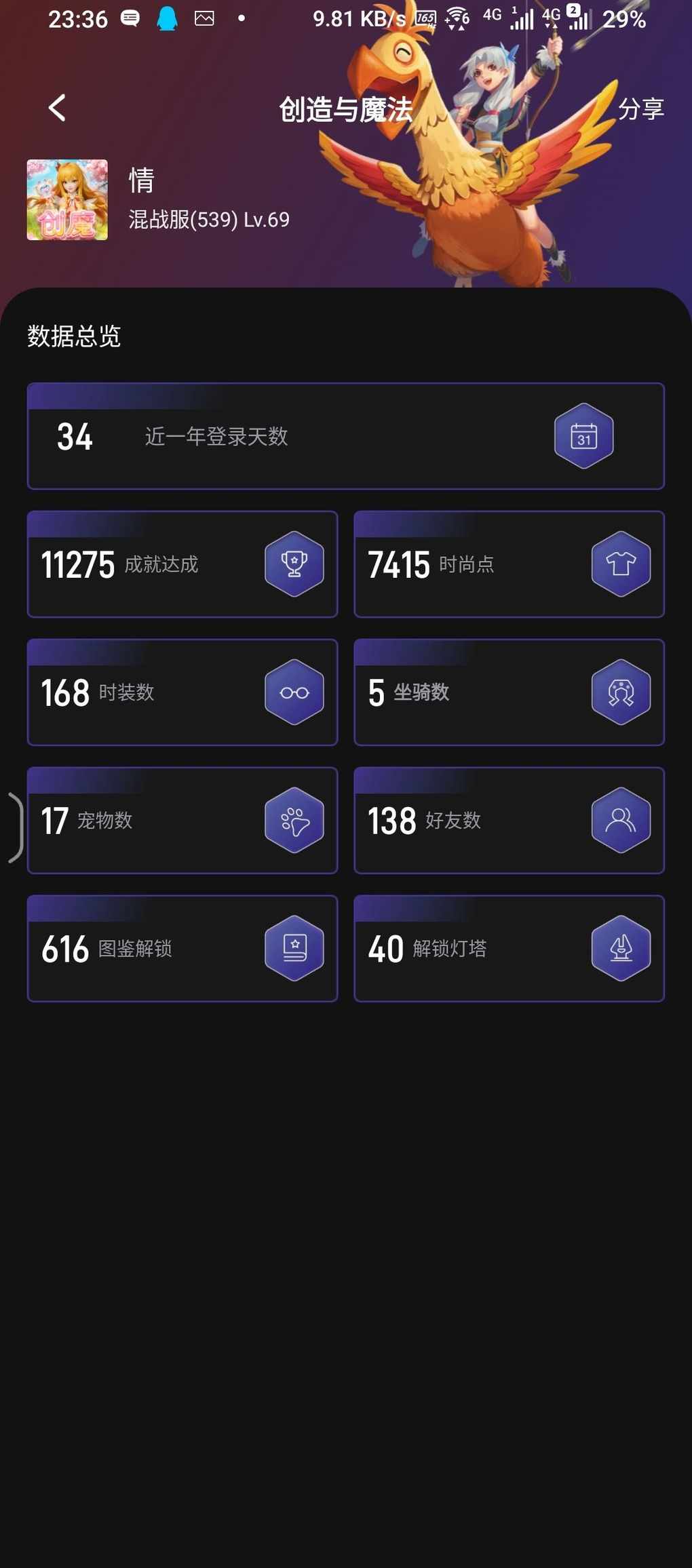Image resolution: width=692 pixels, height=1568 pixels.
Task: Open the 解锁灯塔 lighthouse card
Action: [509, 949]
